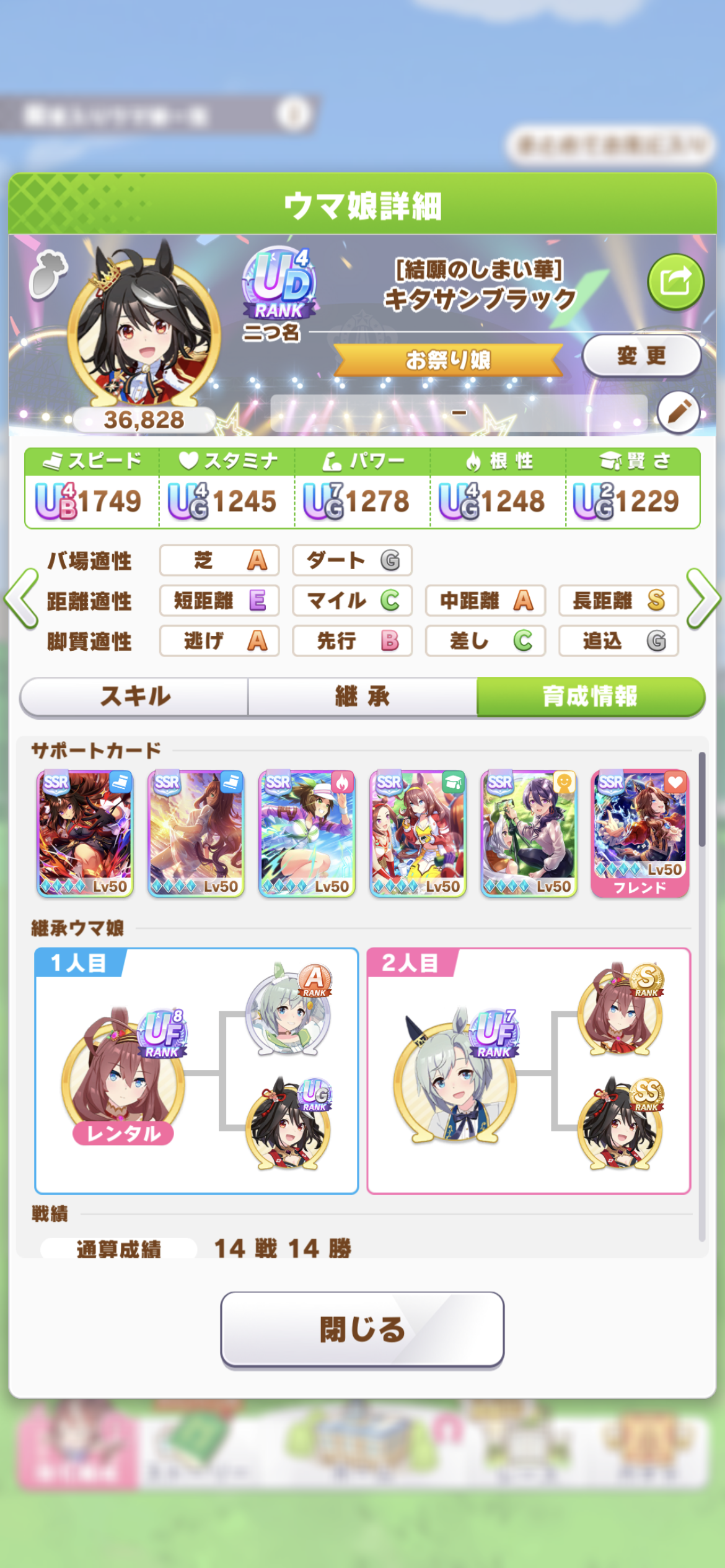Switch to the スキル tab

tap(134, 696)
